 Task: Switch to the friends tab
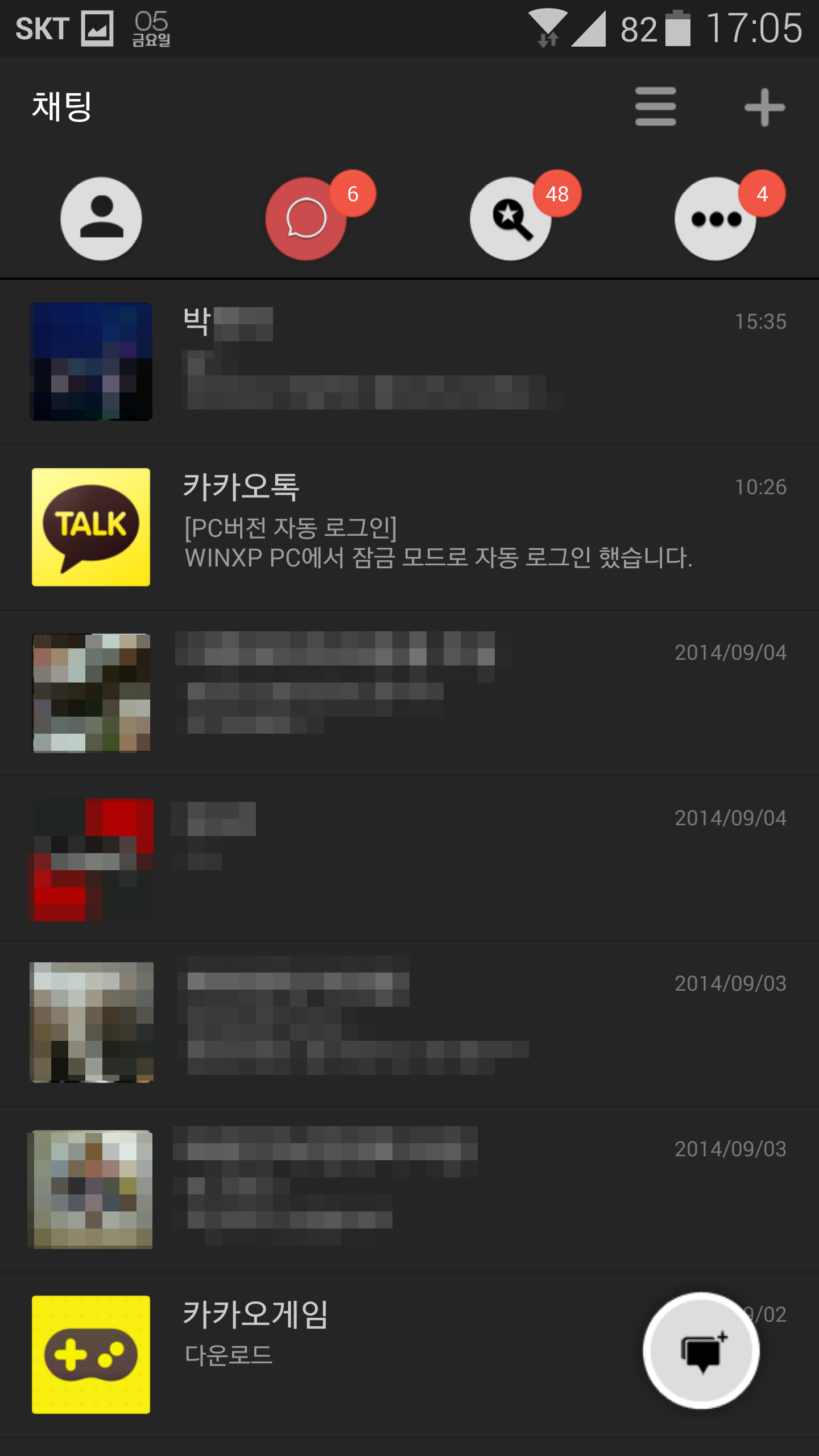click(101, 219)
